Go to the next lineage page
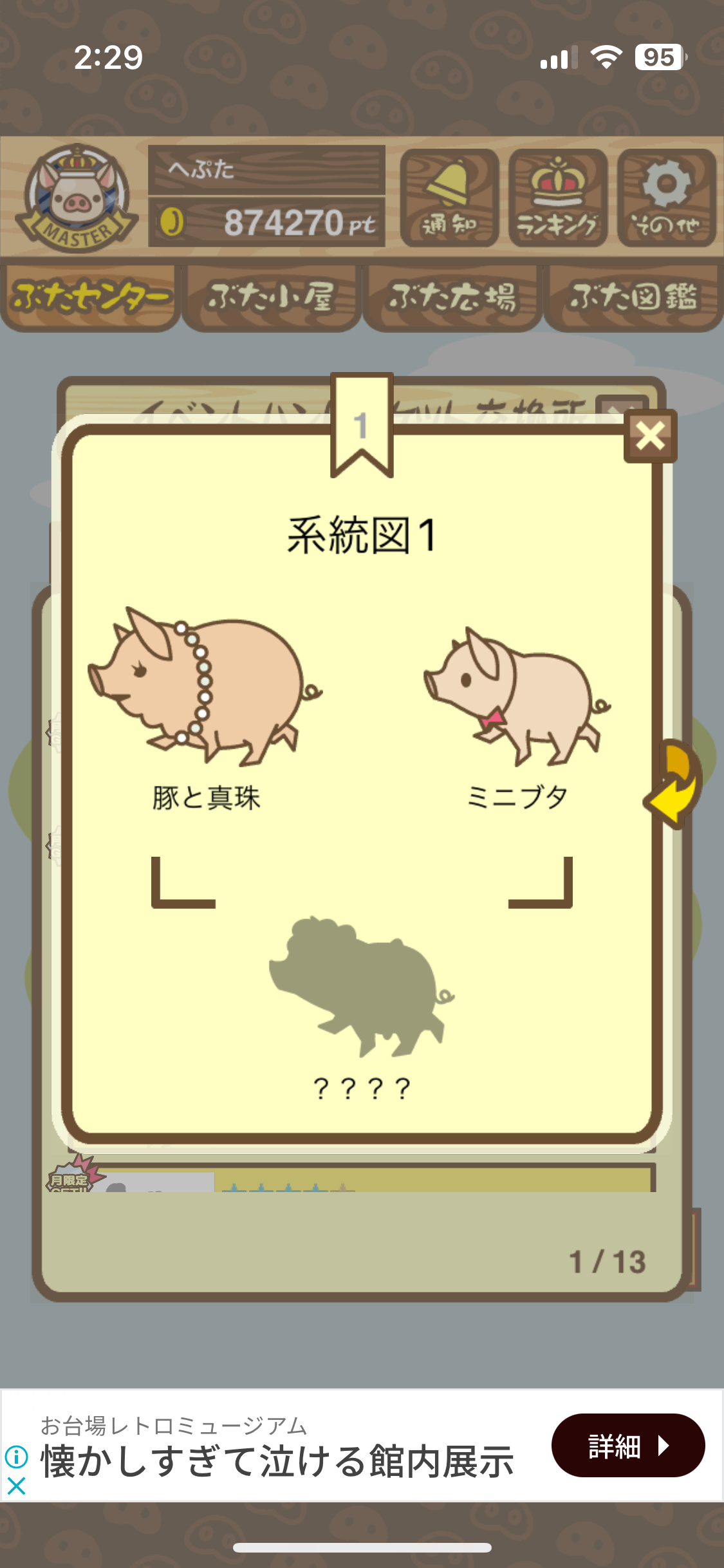Image resolution: width=724 pixels, height=1568 pixels. pos(675,784)
